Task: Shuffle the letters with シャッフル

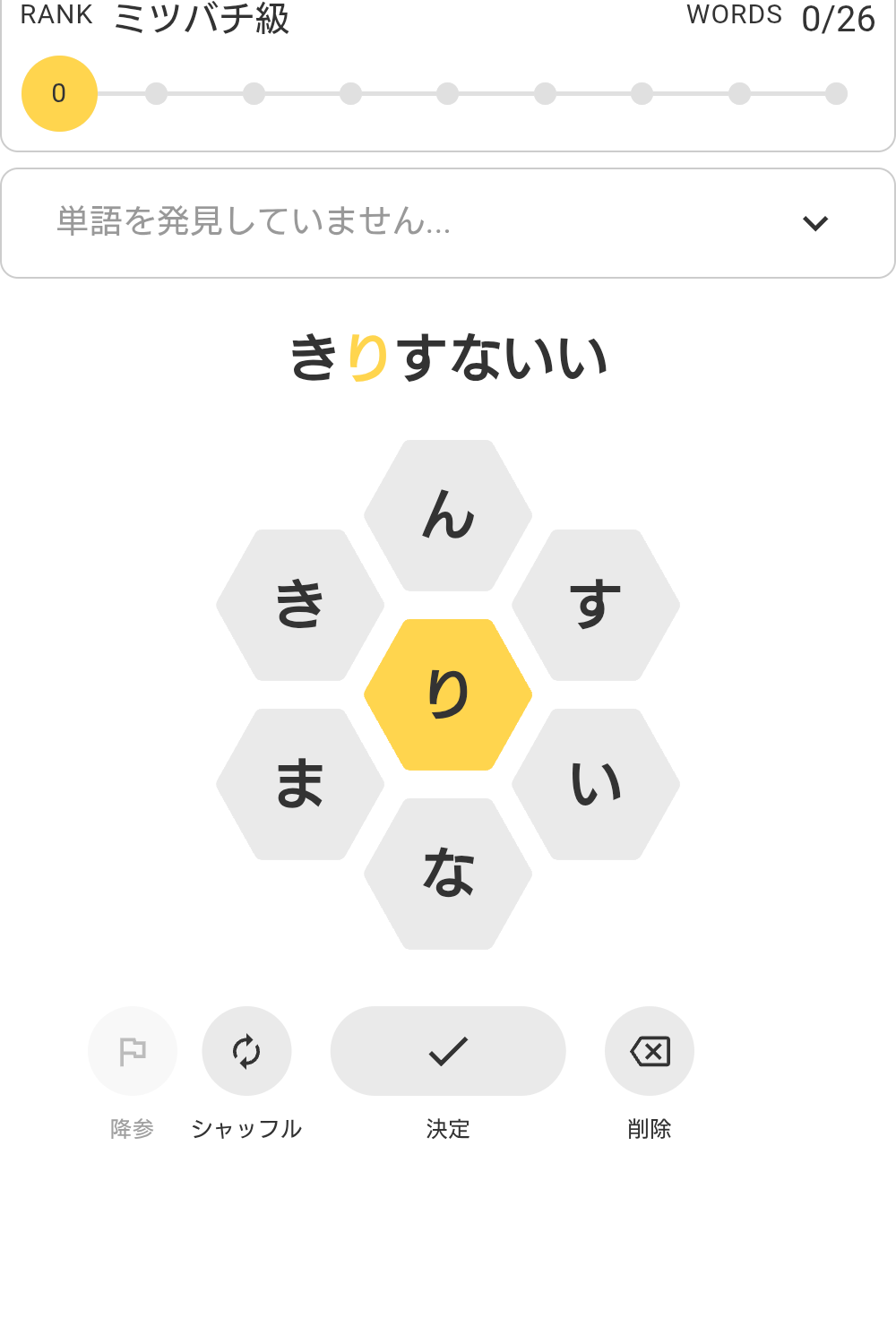Action: click(246, 1051)
